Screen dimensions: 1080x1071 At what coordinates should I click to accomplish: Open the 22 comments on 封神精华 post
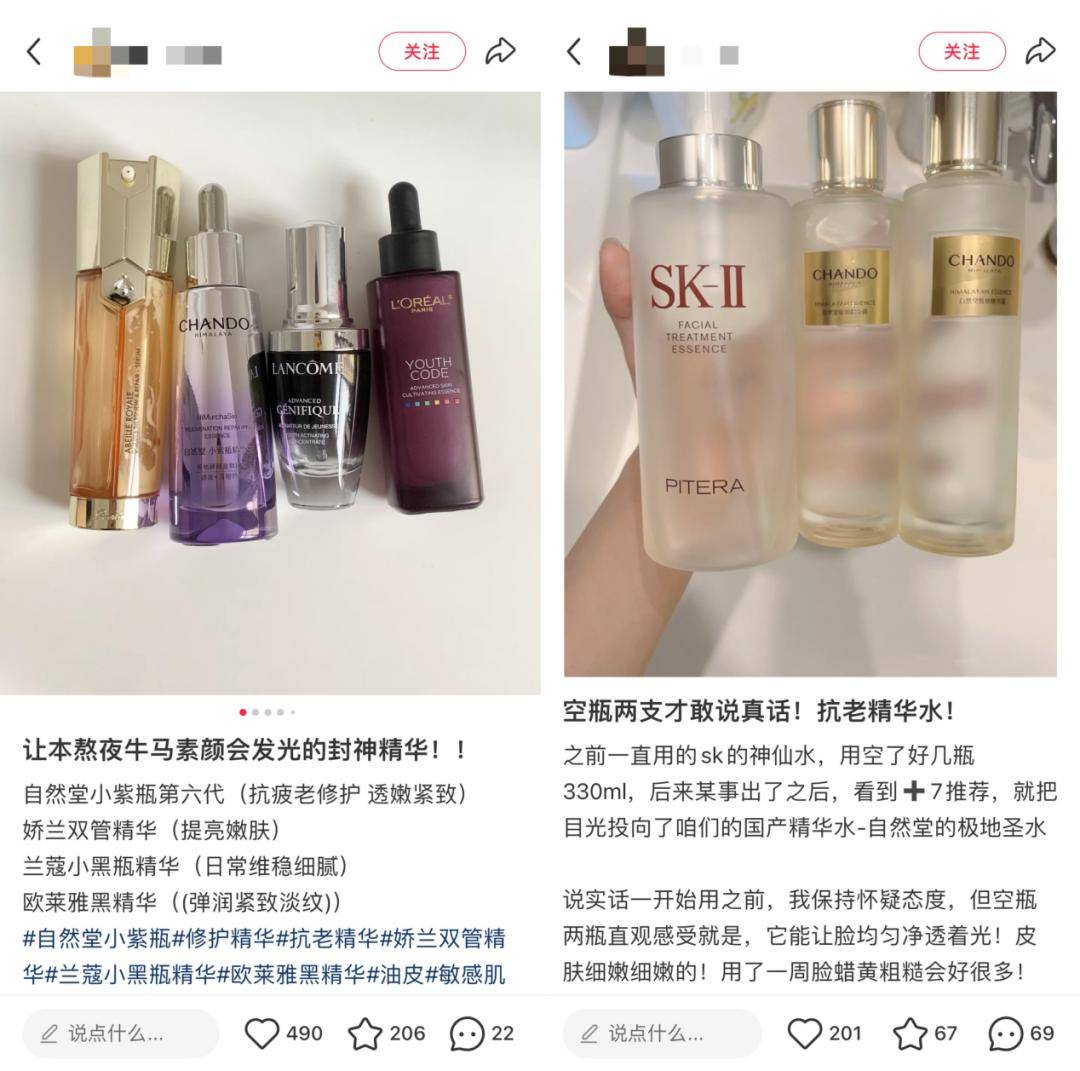[x=467, y=1033]
